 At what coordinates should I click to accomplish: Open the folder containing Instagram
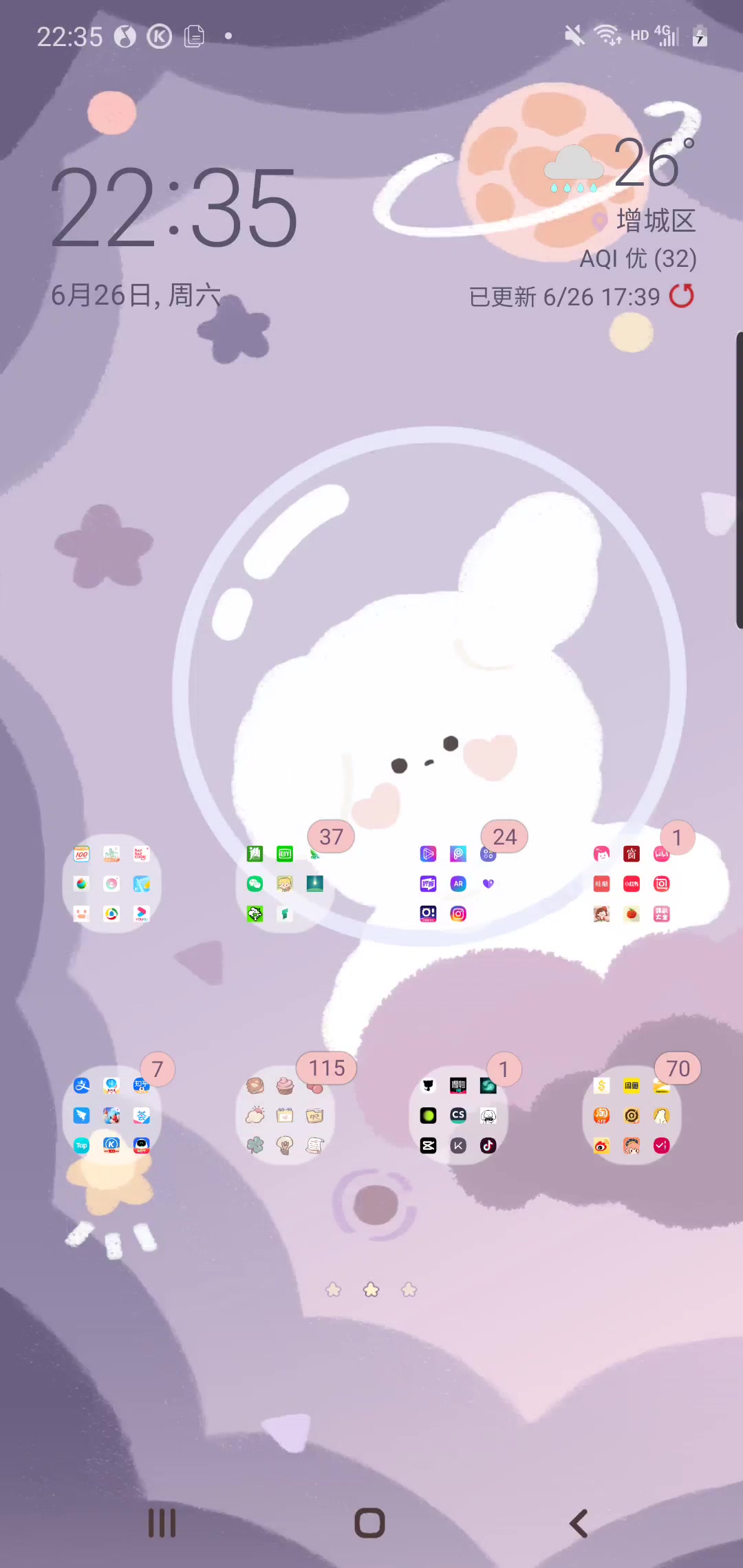tap(458, 884)
